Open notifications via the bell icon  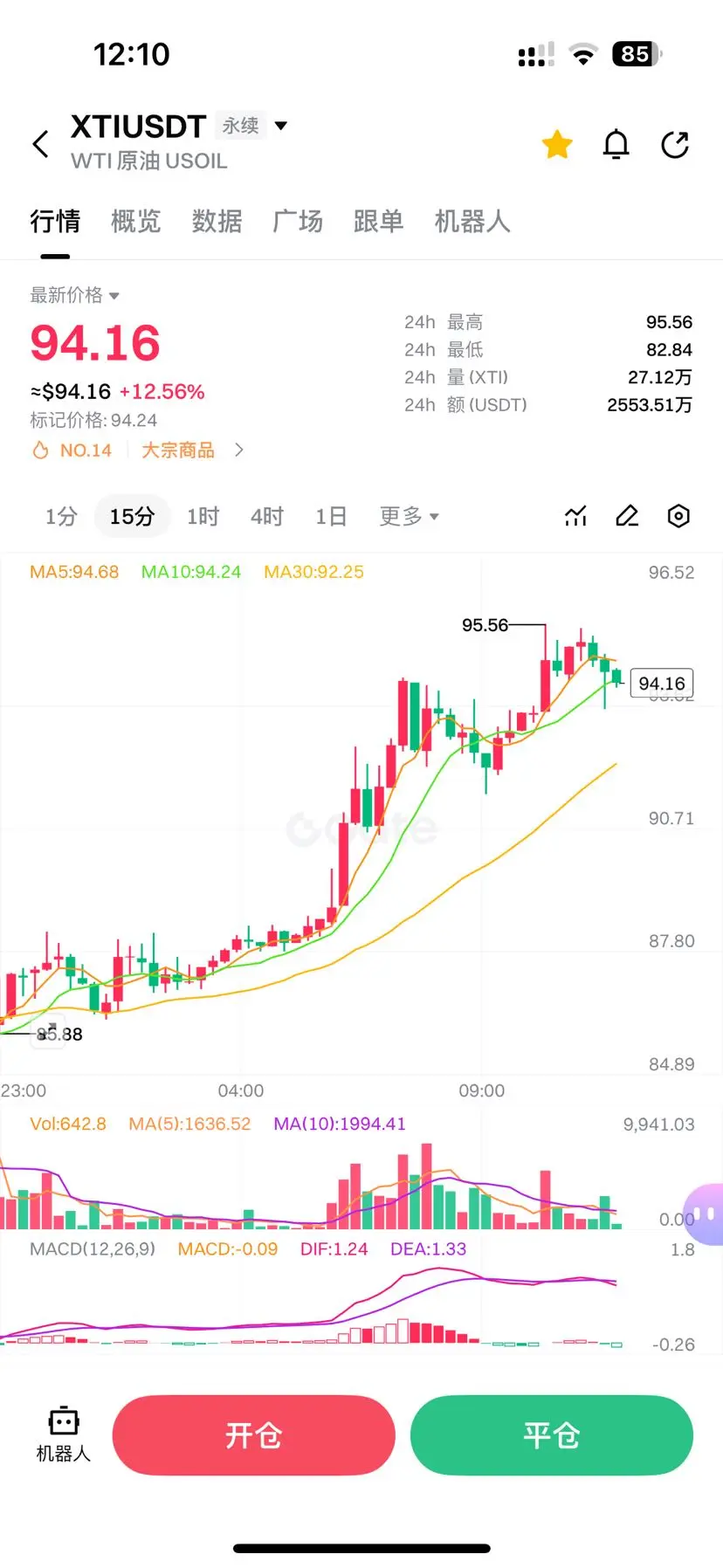point(616,144)
